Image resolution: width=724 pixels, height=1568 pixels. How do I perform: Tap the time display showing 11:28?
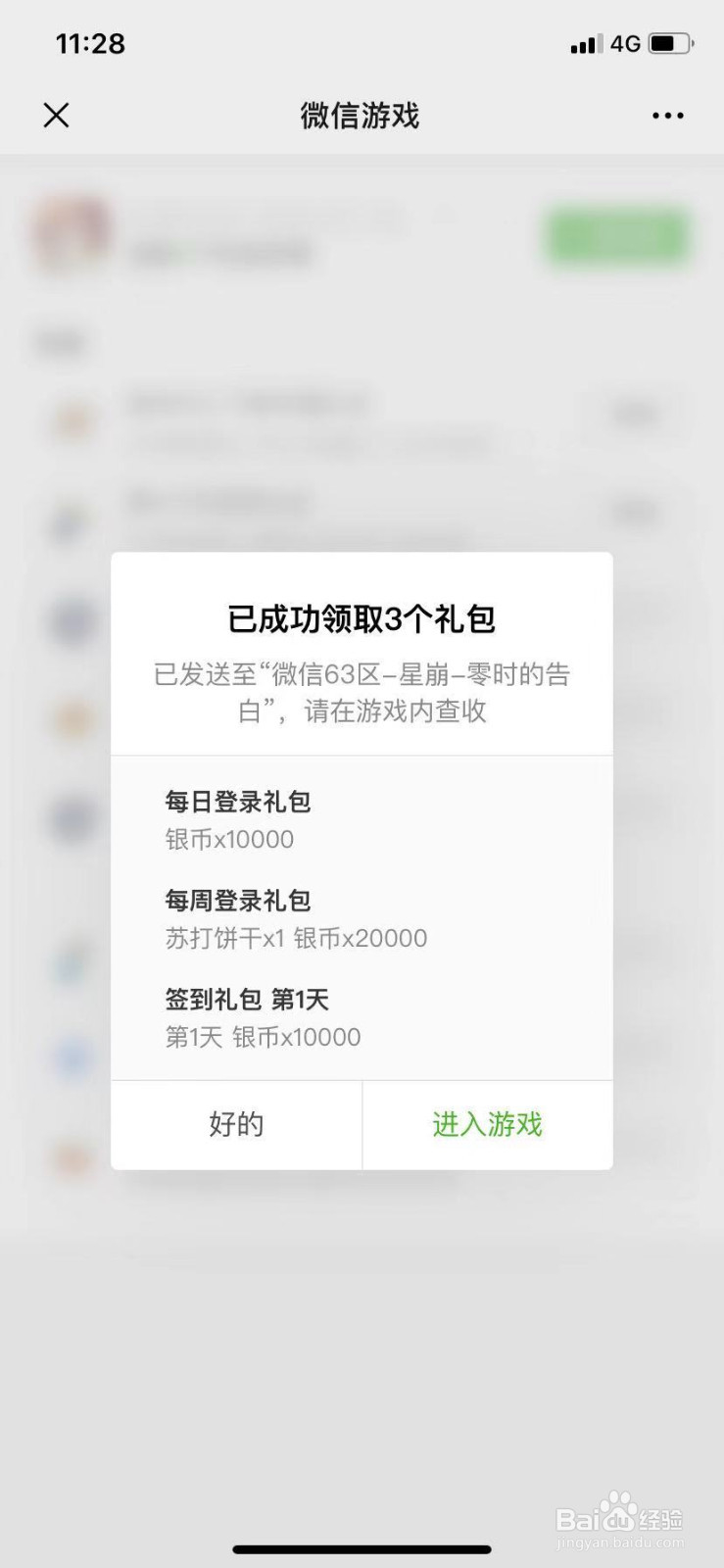(x=89, y=42)
